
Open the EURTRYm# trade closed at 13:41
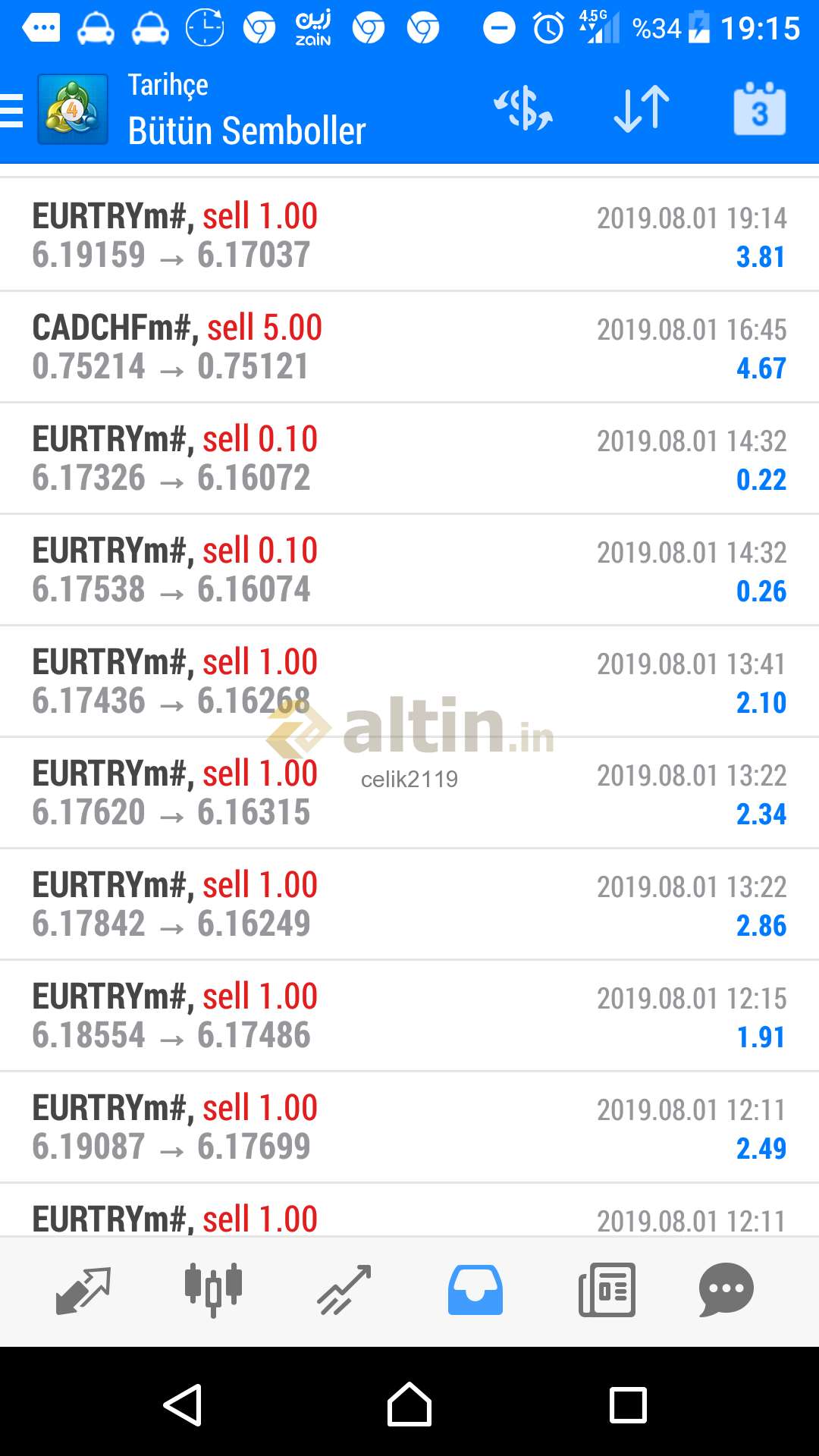click(409, 681)
